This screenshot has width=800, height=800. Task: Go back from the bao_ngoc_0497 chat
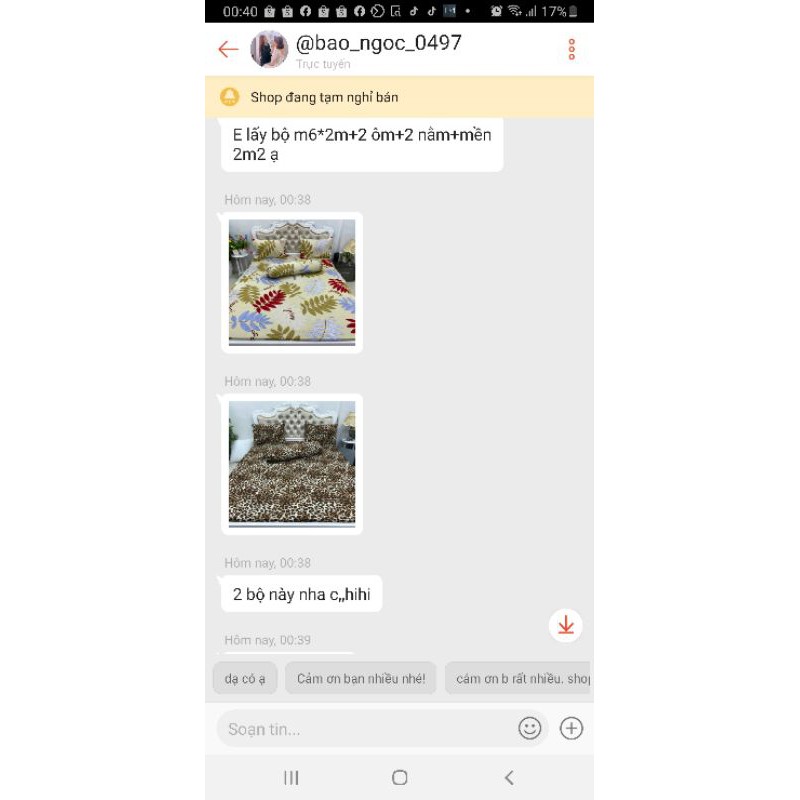click(x=229, y=49)
